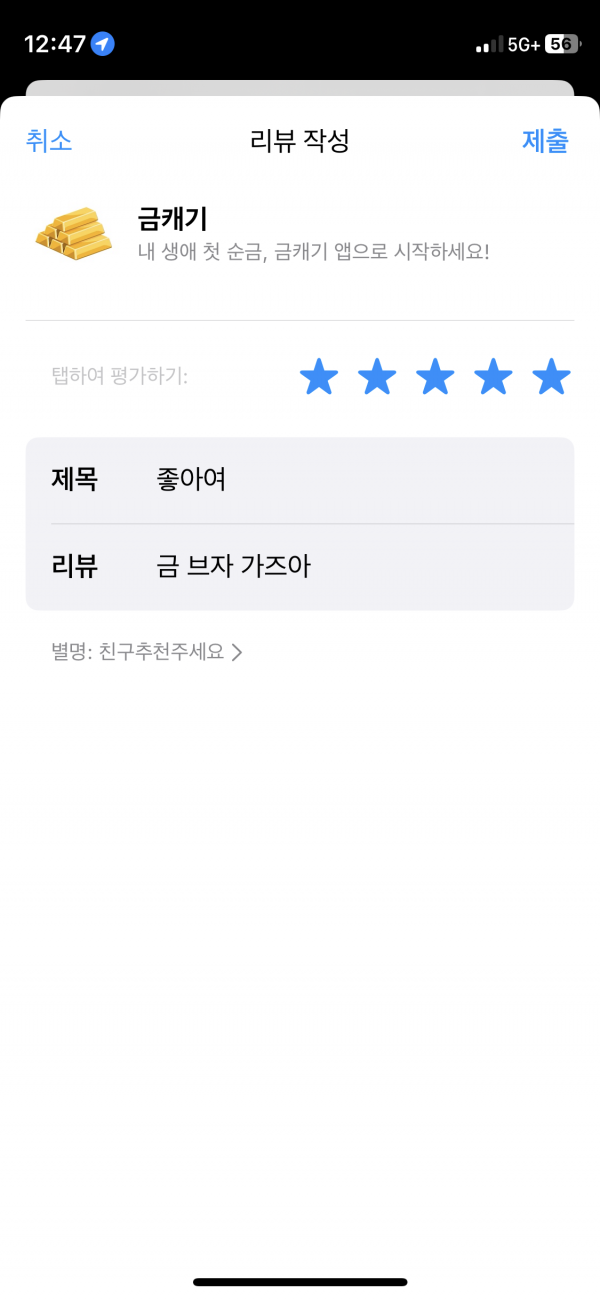Set the rating to four stars

[x=493, y=378]
